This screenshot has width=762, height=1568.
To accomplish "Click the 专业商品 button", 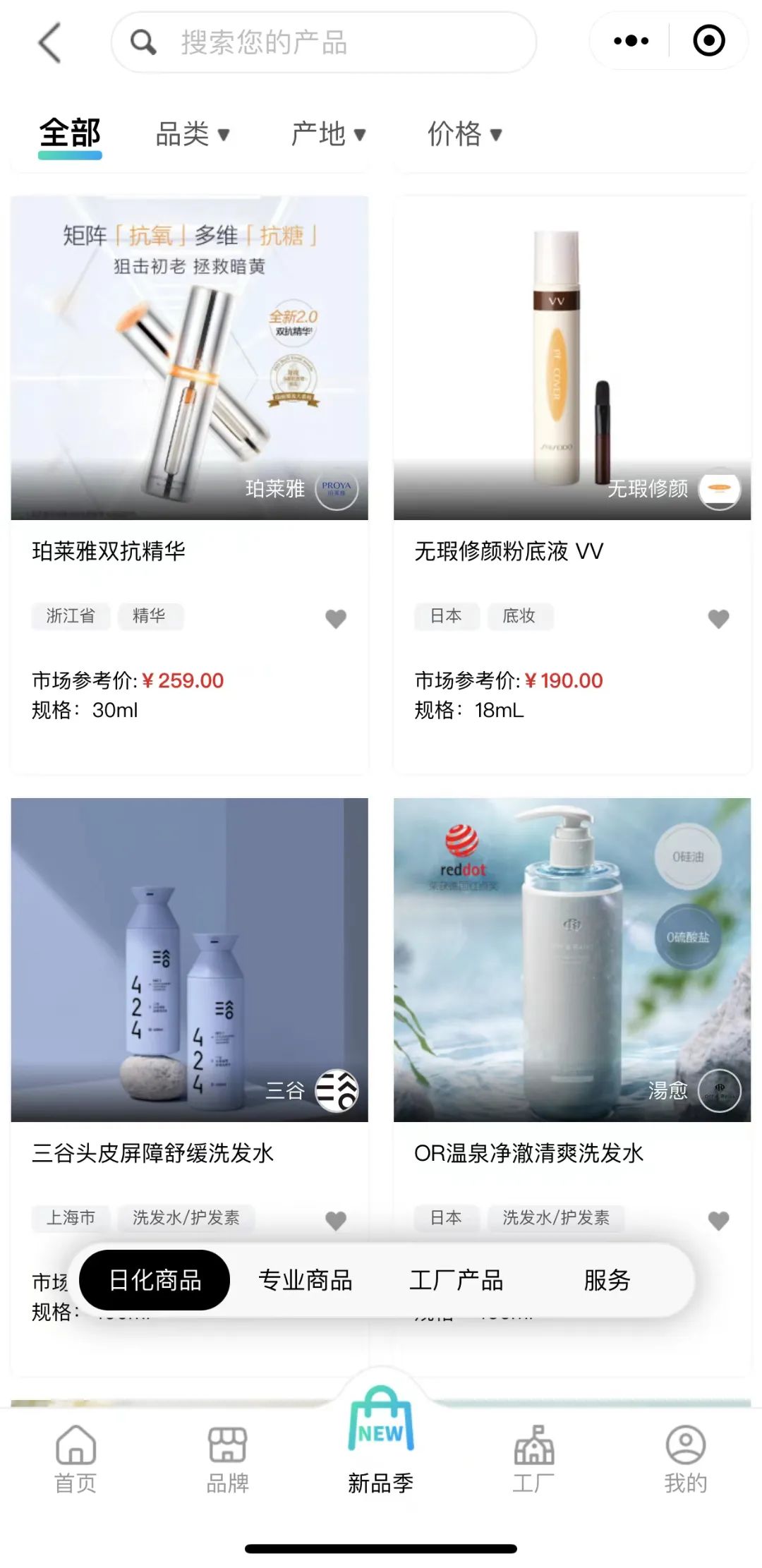I will pyautogui.click(x=306, y=1281).
